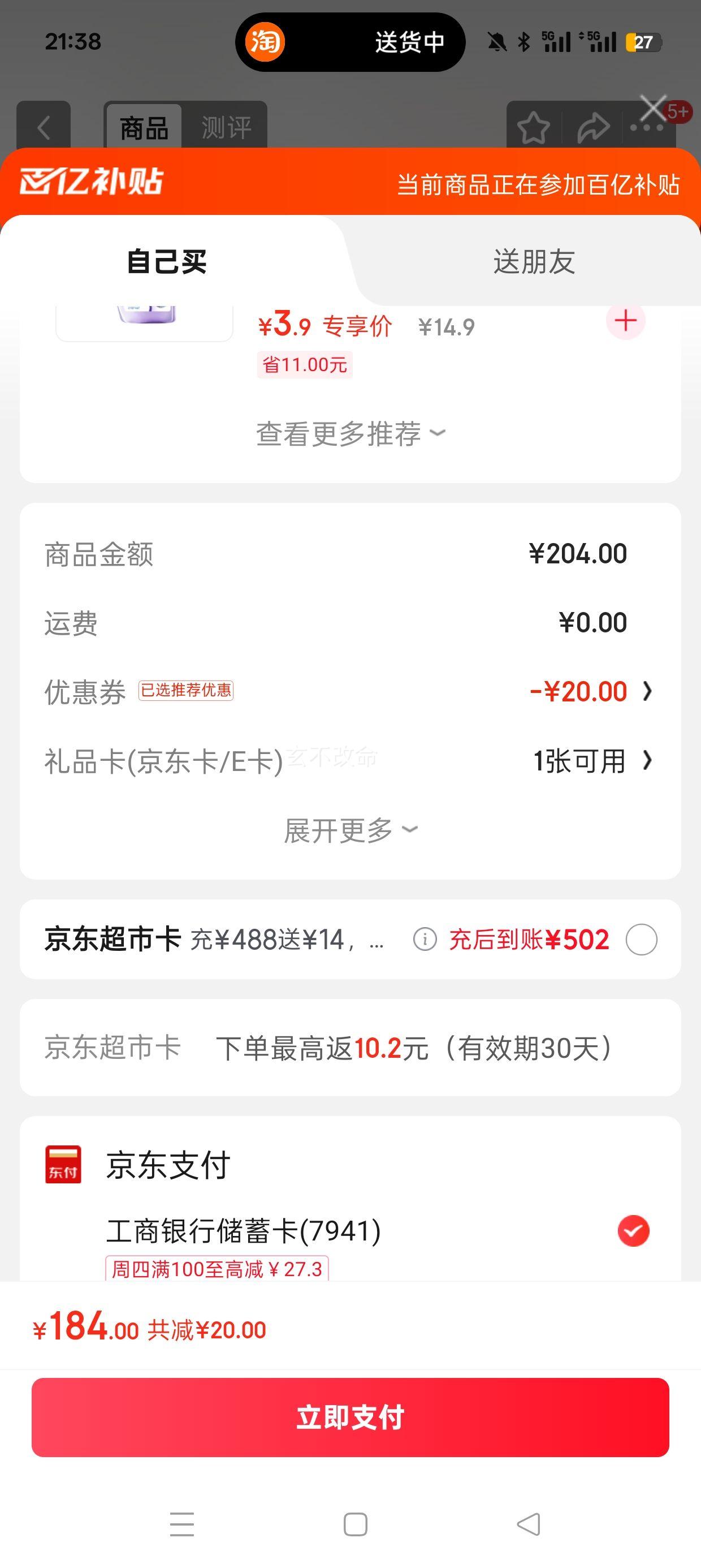Add the ¥3.9 专享价 item
This screenshot has width=701, height=1568.
(x=625, y=320)
